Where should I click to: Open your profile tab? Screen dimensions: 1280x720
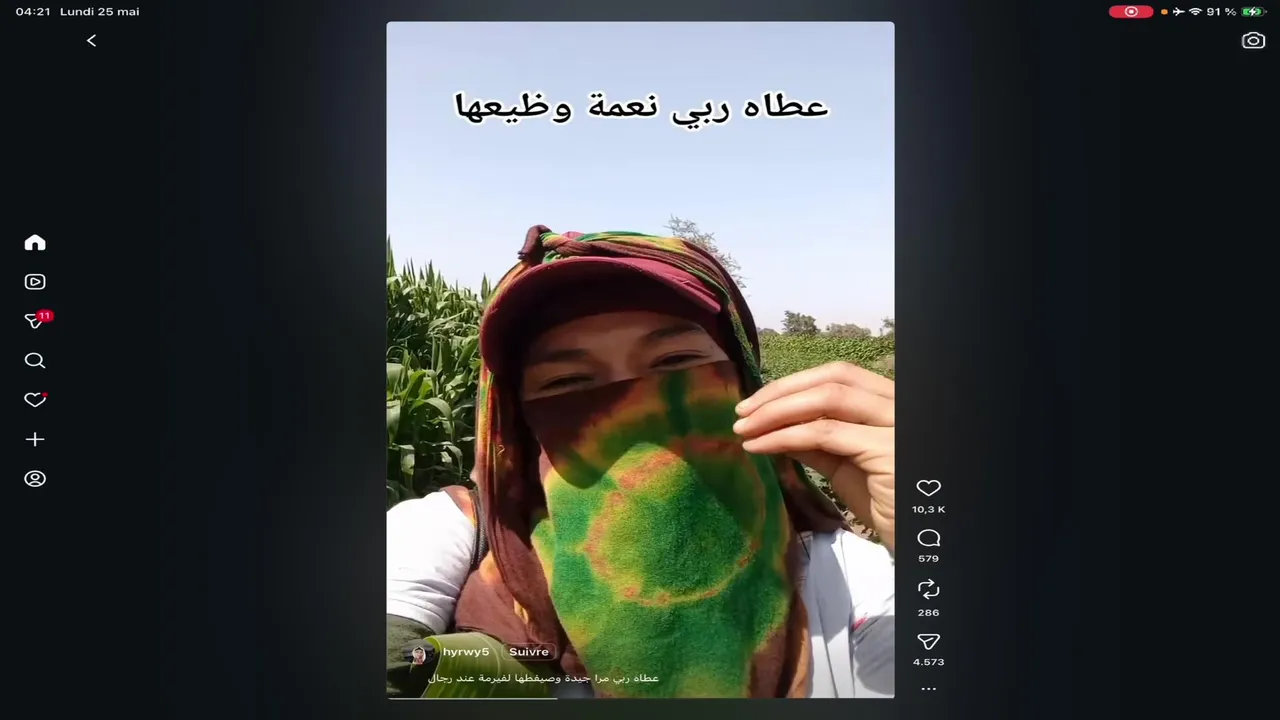35,478
